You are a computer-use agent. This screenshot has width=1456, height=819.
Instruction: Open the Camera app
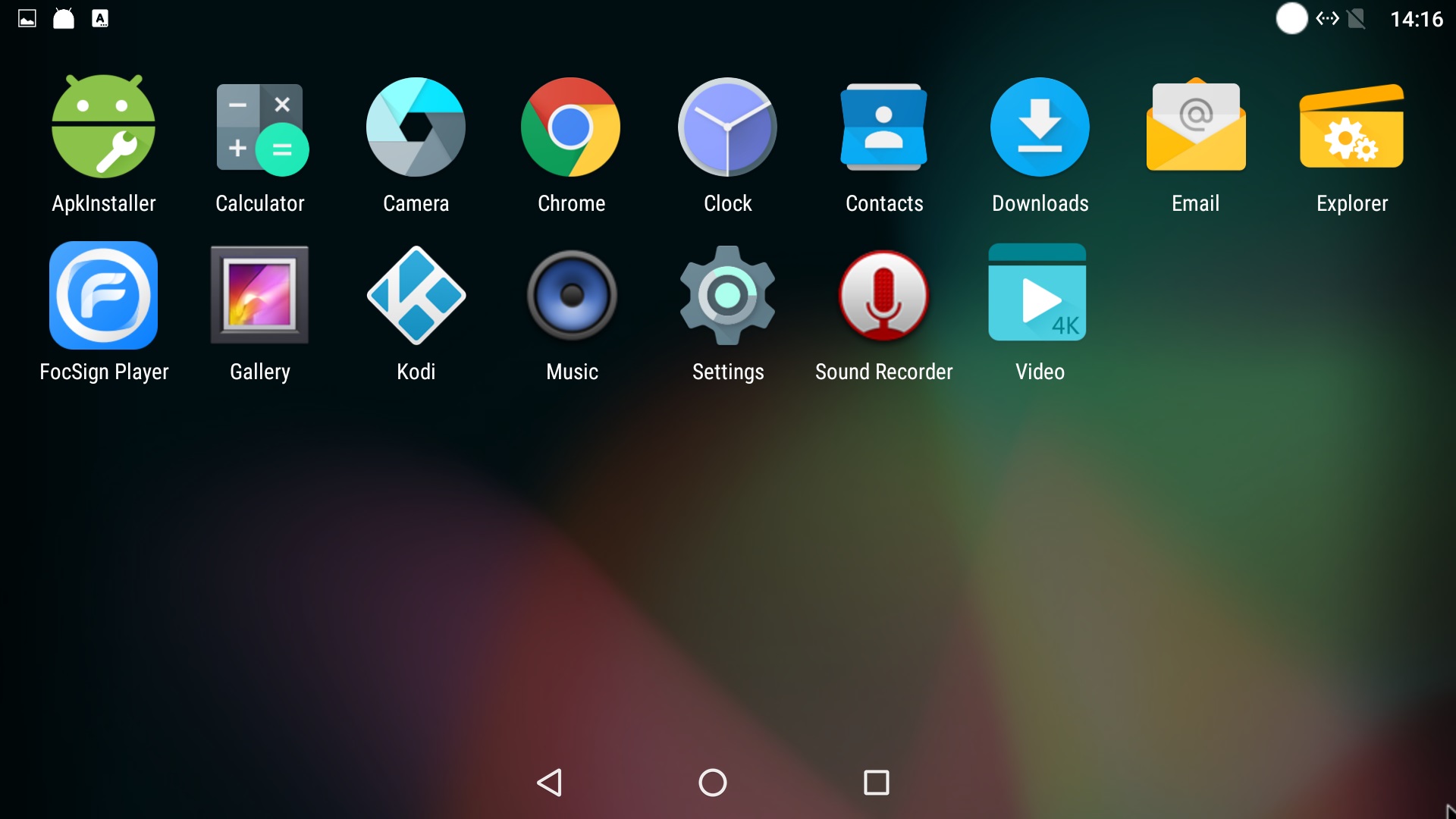click(x=416, y=127)
